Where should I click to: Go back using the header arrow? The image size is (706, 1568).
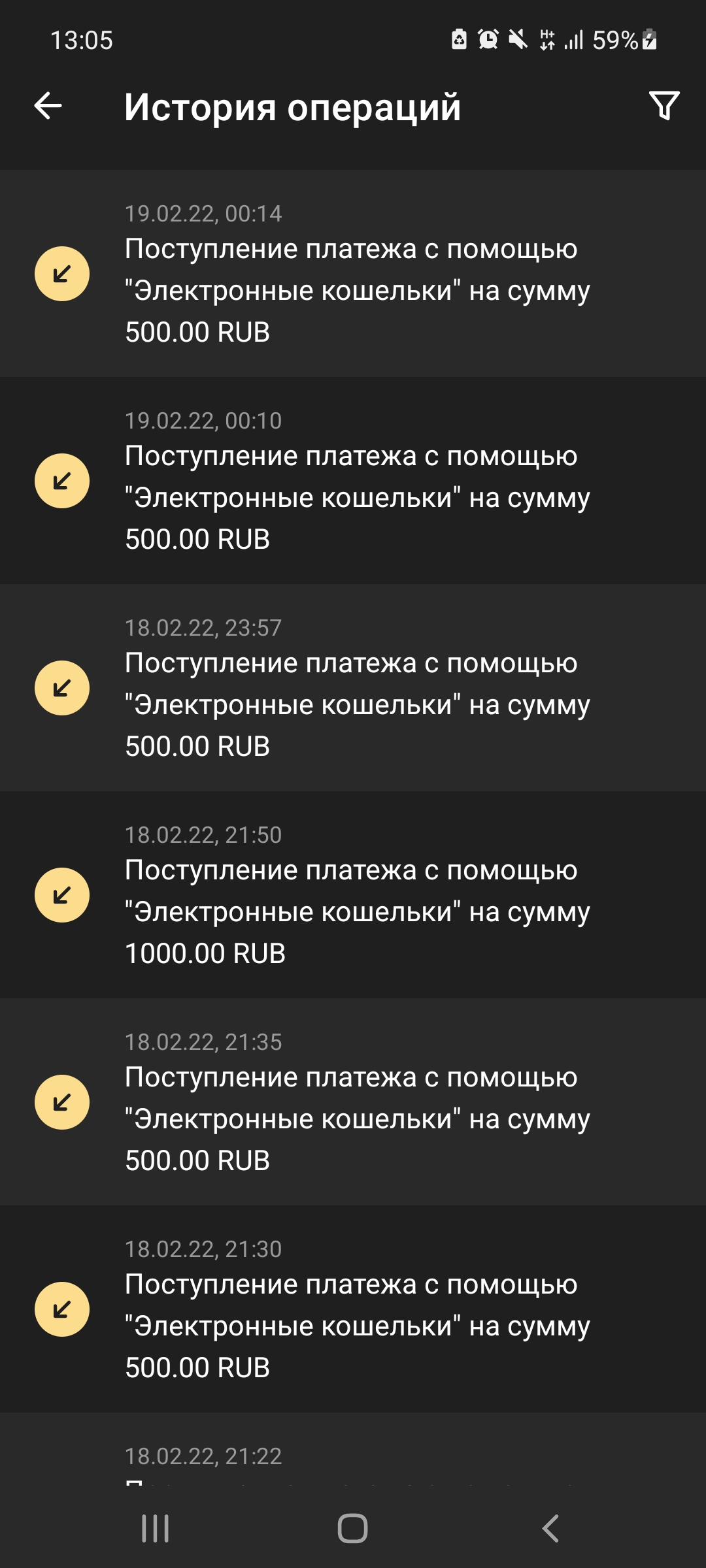[48, 106]
